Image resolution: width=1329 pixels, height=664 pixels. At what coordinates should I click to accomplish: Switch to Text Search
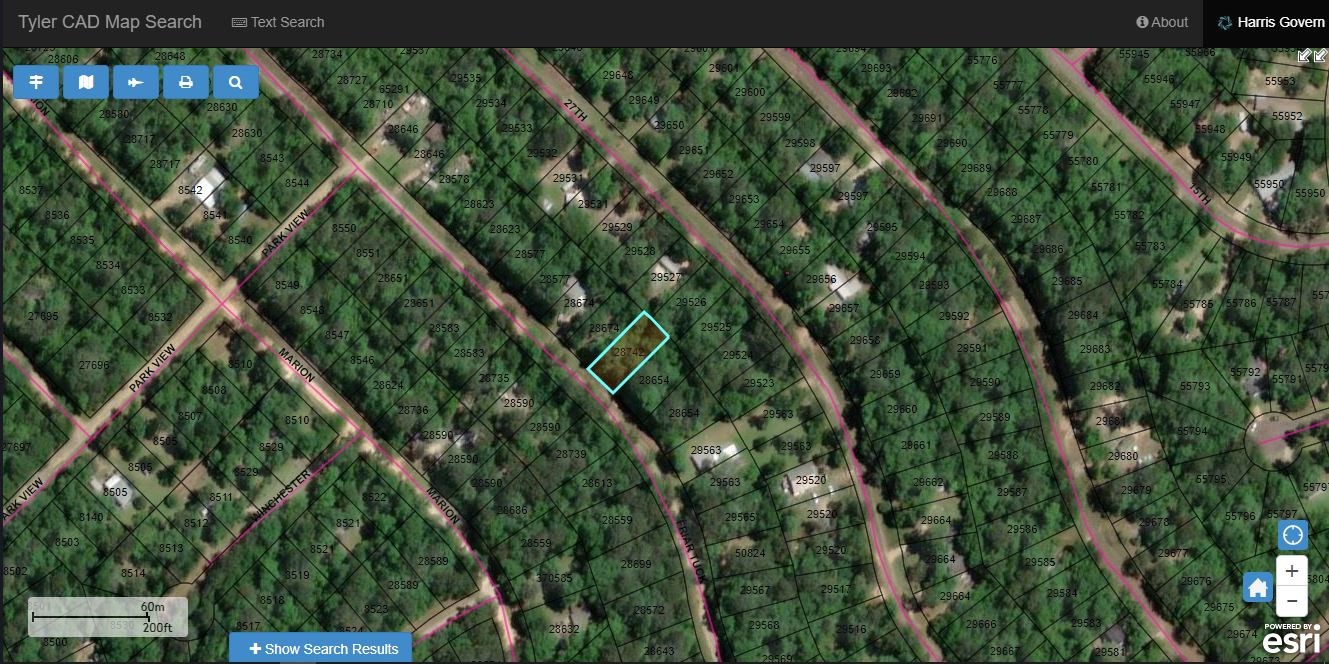tap(278, 22)
